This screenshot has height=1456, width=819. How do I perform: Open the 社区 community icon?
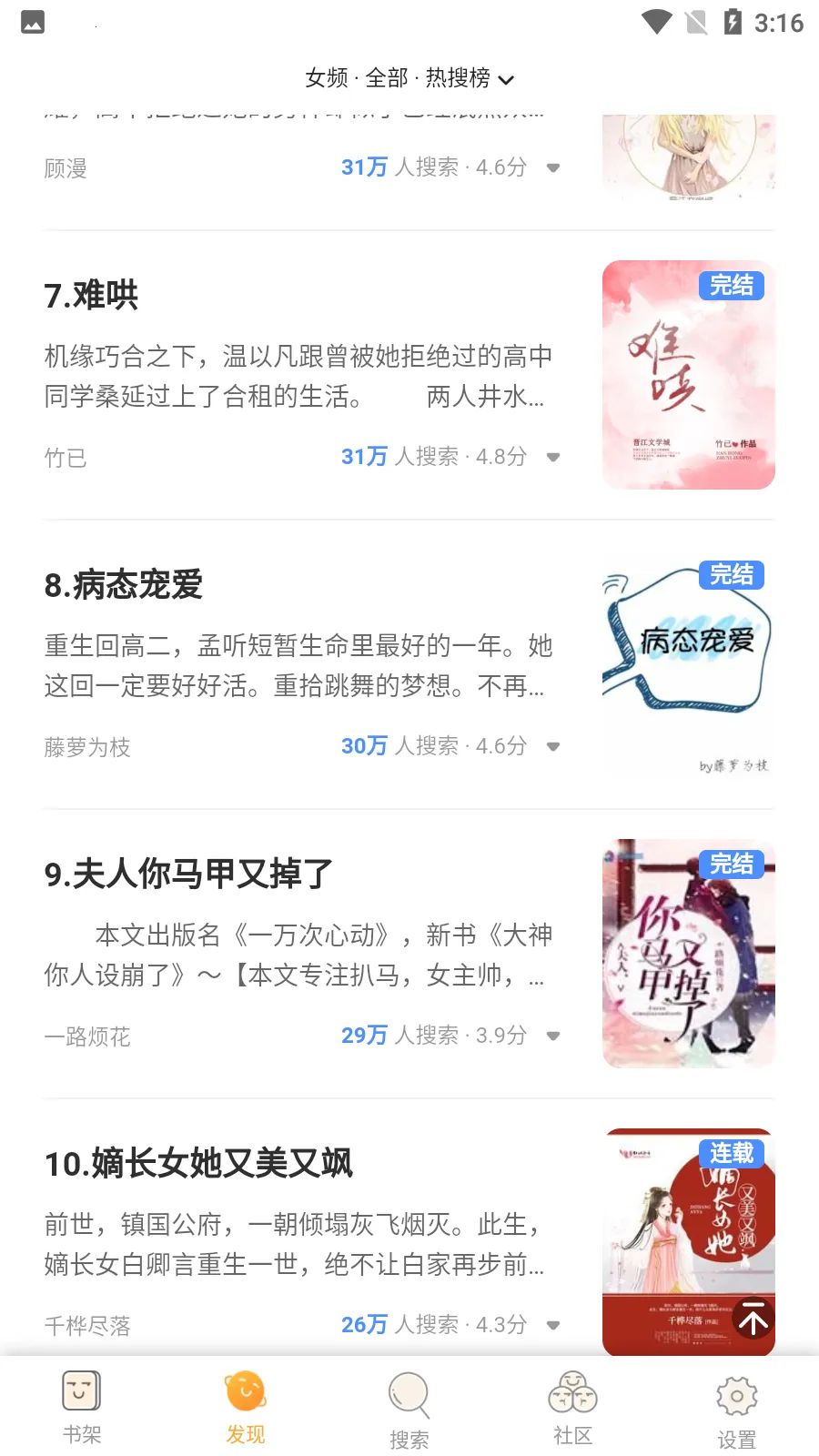572,1392
